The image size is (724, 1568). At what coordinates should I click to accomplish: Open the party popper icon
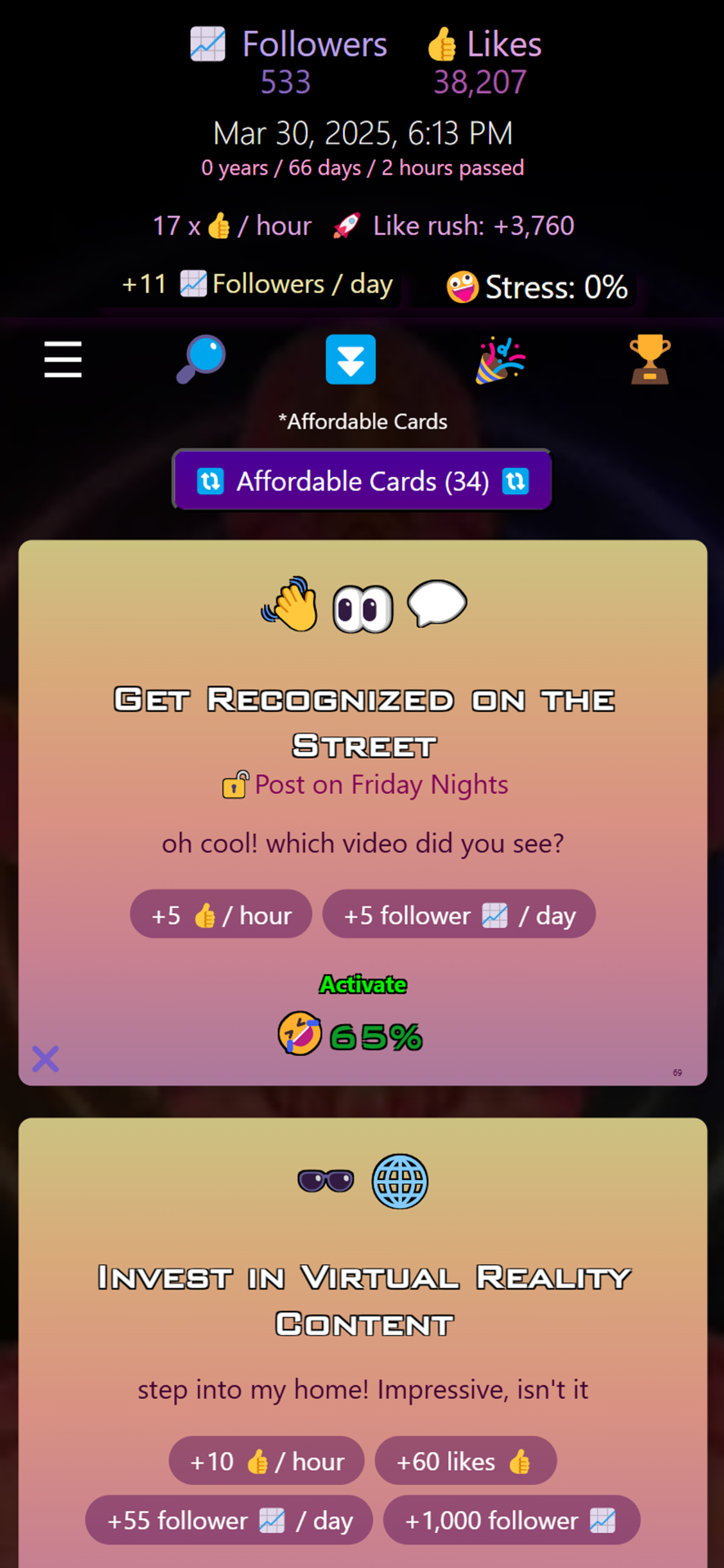point(500,359)
